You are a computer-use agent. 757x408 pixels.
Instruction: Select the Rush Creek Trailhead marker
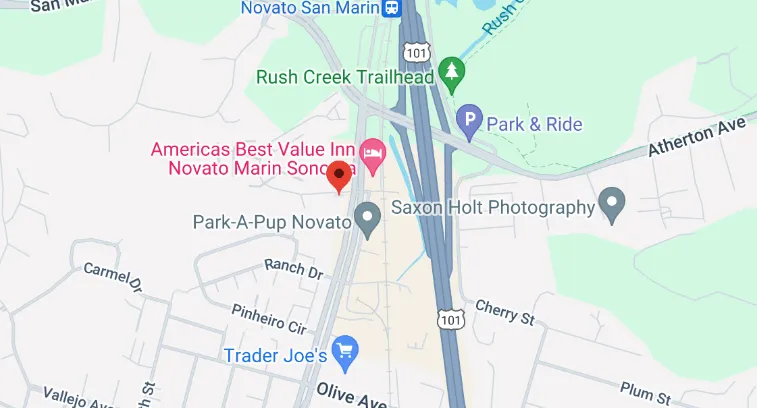[x=454, y=70]
